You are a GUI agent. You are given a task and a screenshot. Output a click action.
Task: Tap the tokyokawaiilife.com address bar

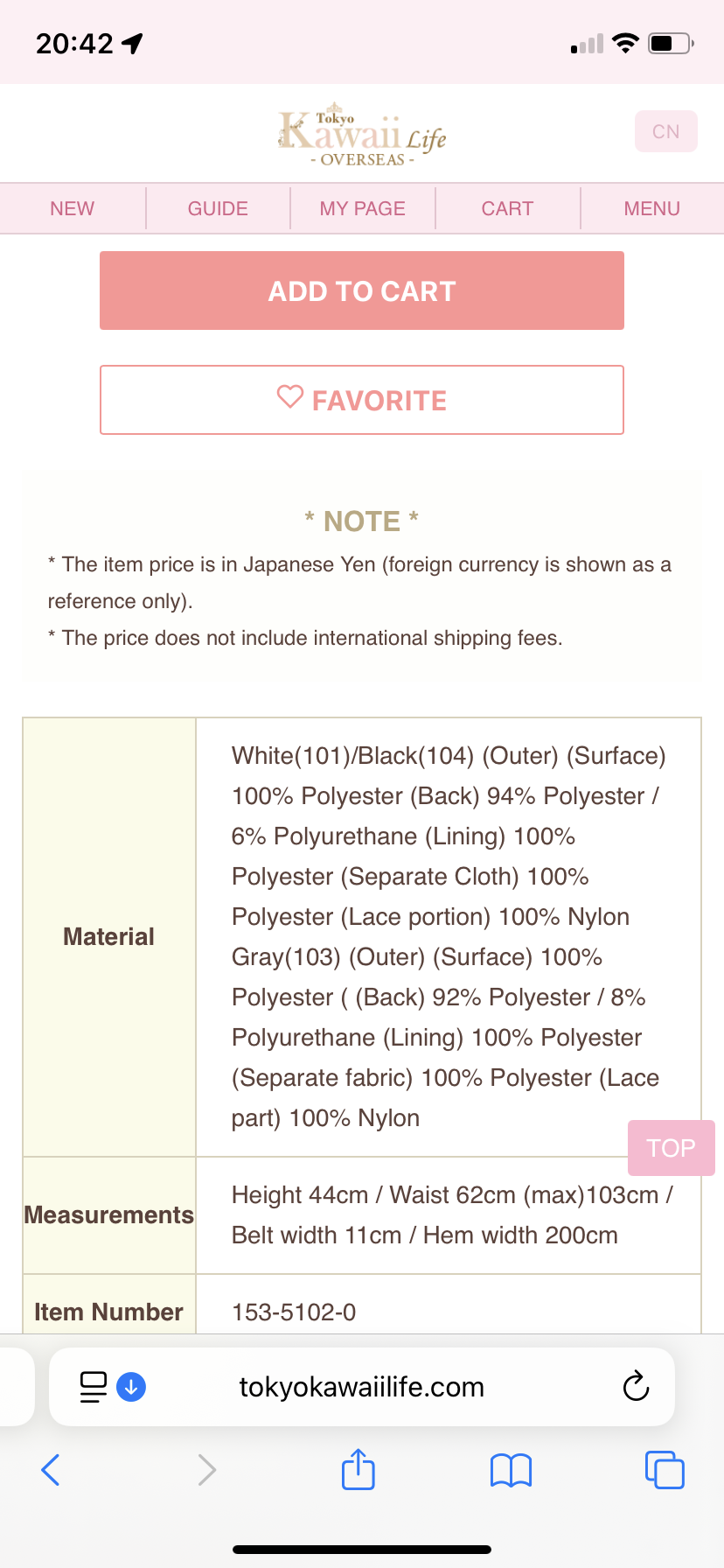362,1387
